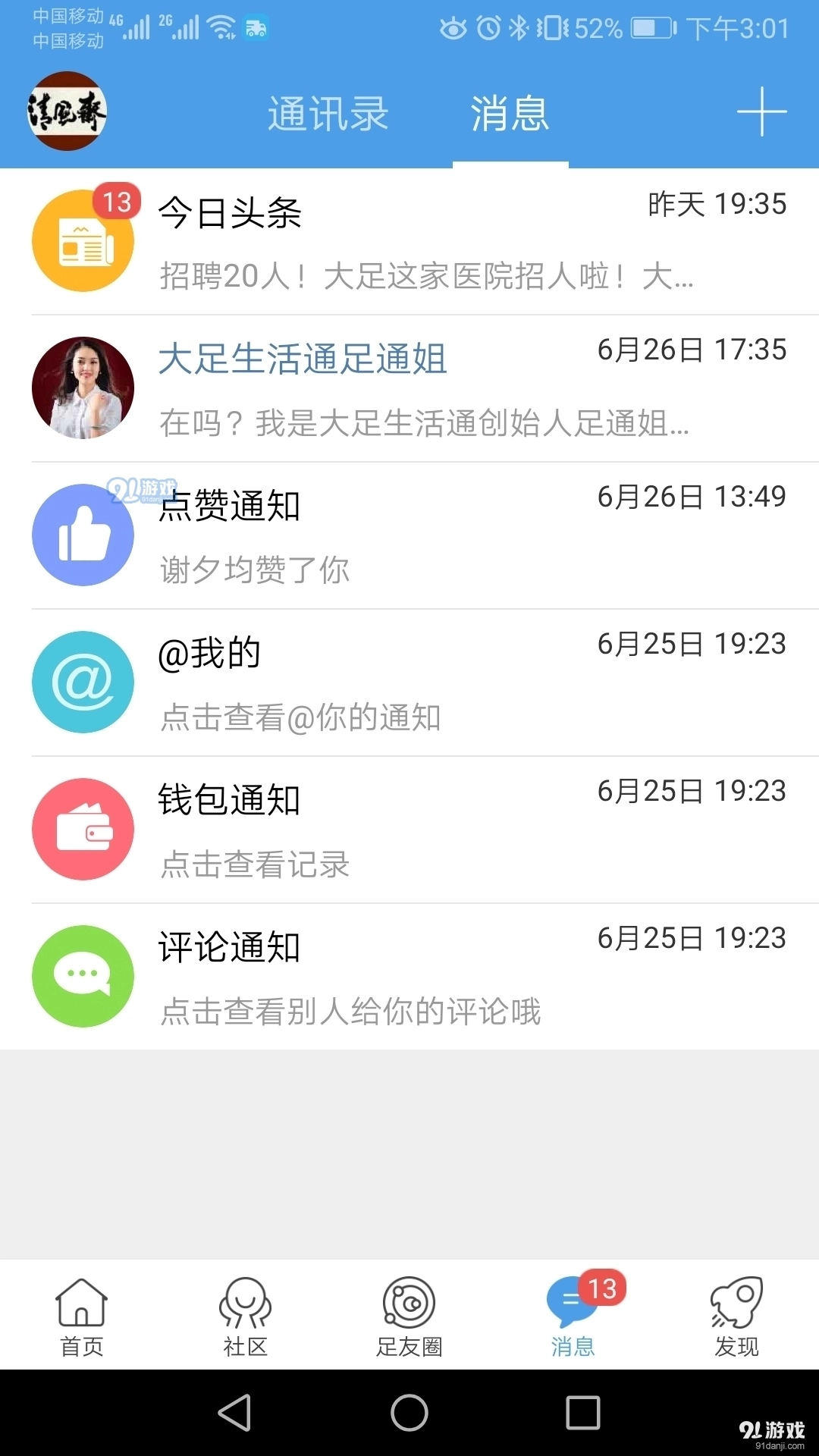Open the 发现 discover tab
This screenshot has height=1456, width=819.
coord(737,1316)
